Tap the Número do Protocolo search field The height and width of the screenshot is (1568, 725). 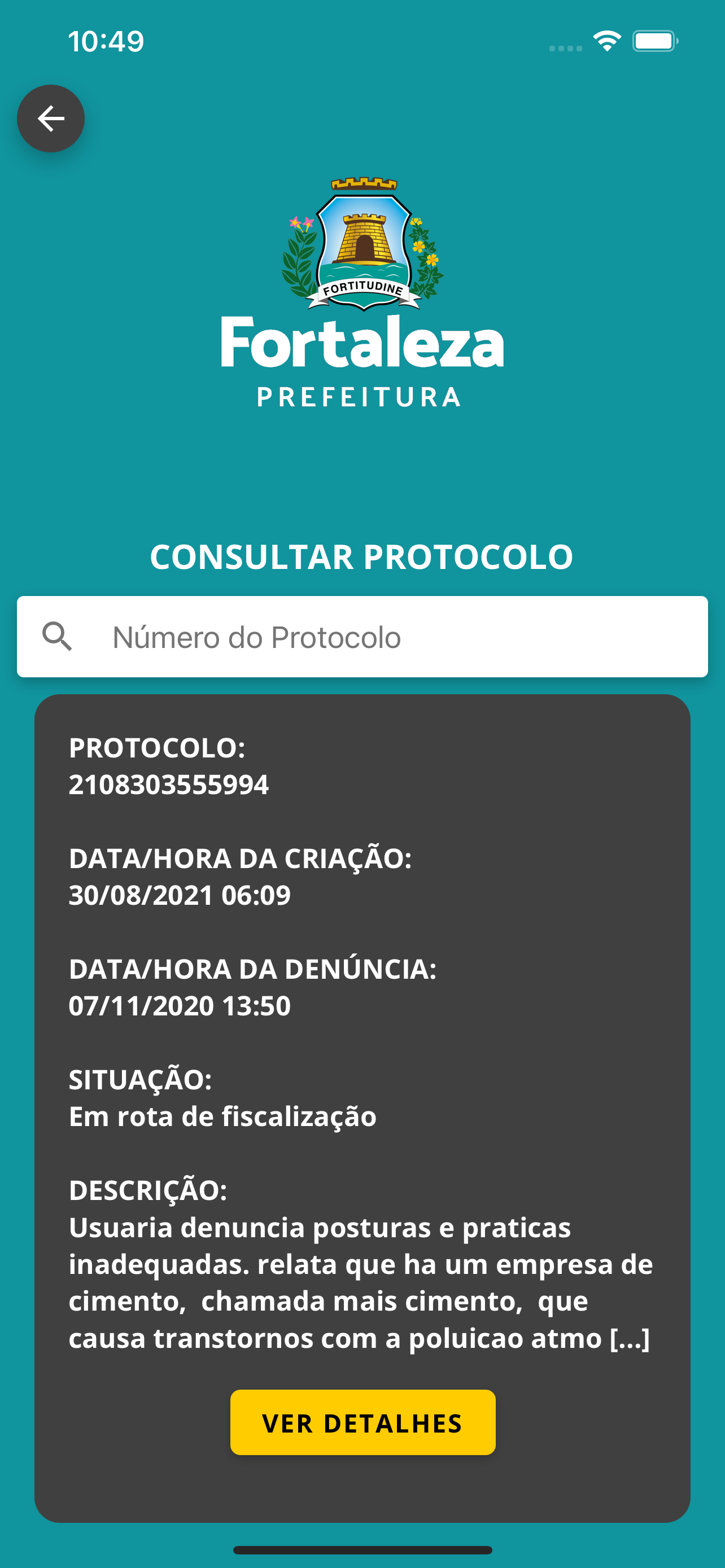tap(362, 637)
